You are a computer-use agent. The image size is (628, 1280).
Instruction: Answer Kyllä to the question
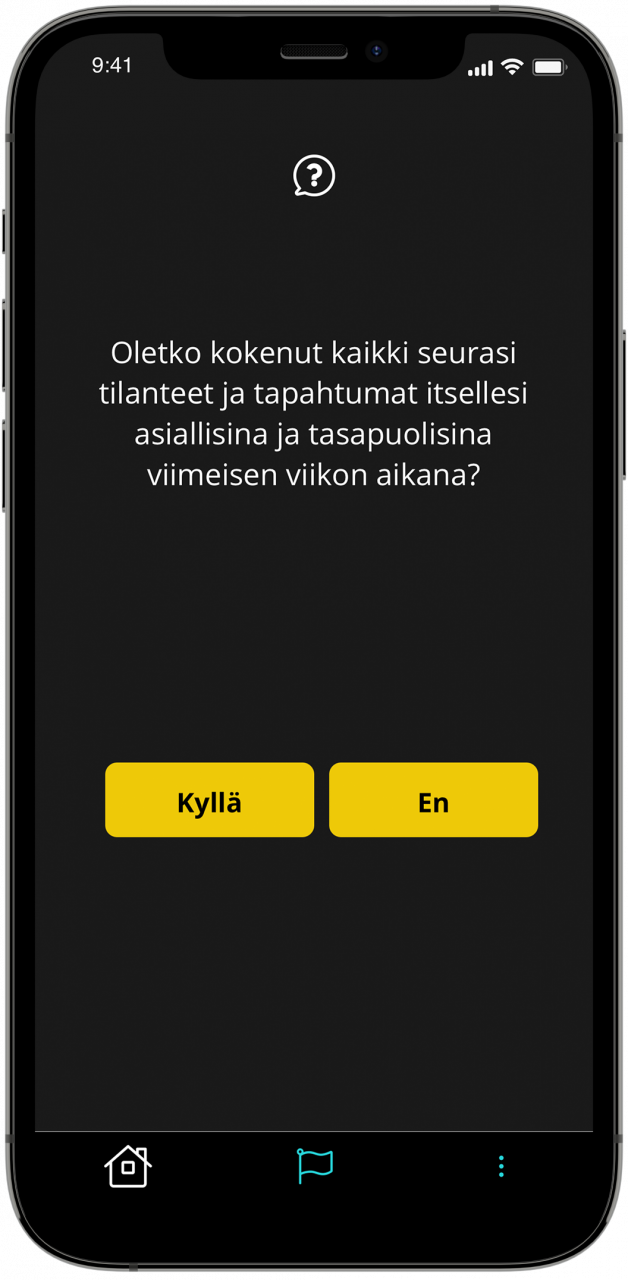[x=209, y=800]
